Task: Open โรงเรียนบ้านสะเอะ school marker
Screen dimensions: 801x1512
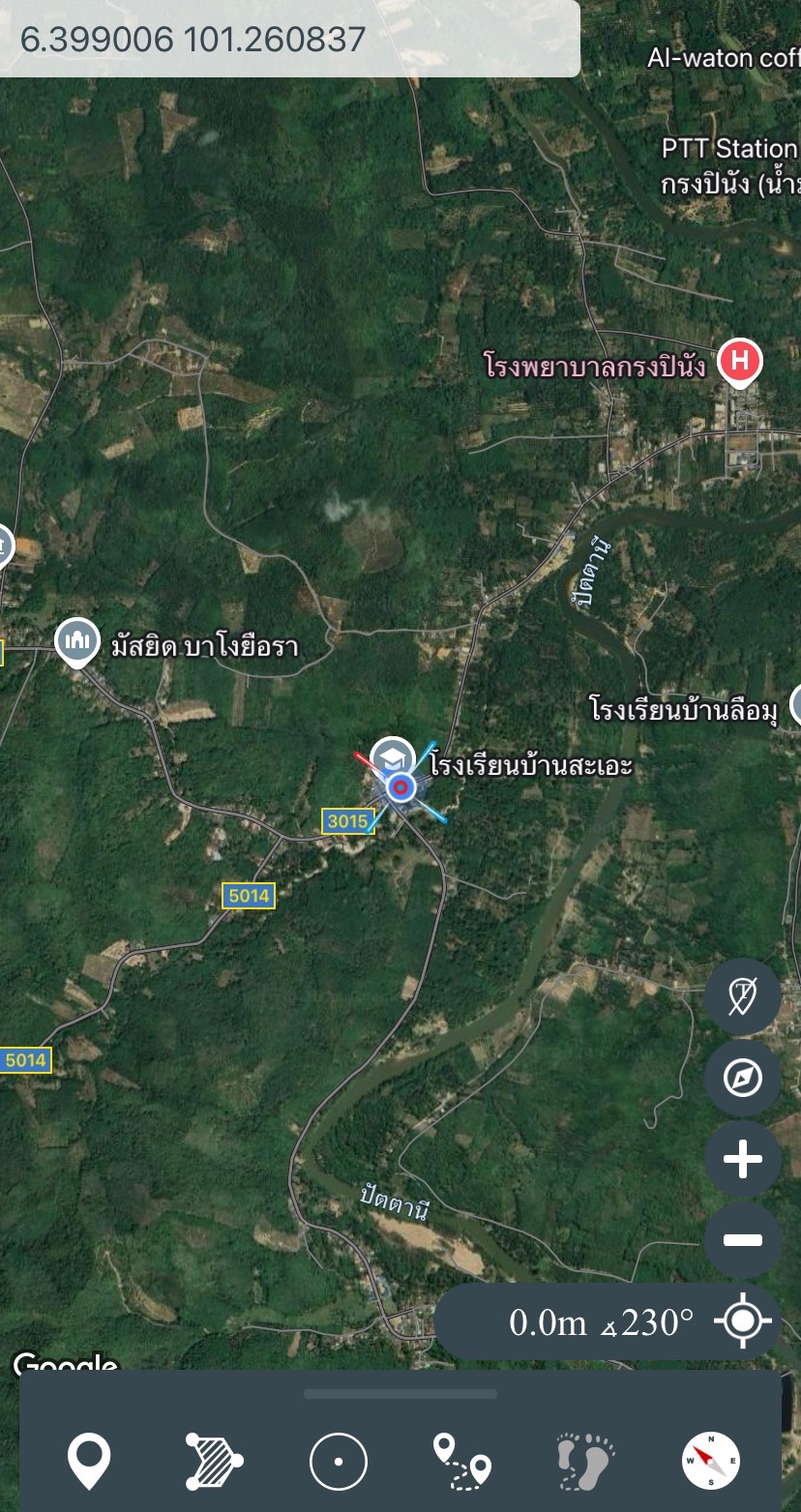Action: (x=393, y=757)
